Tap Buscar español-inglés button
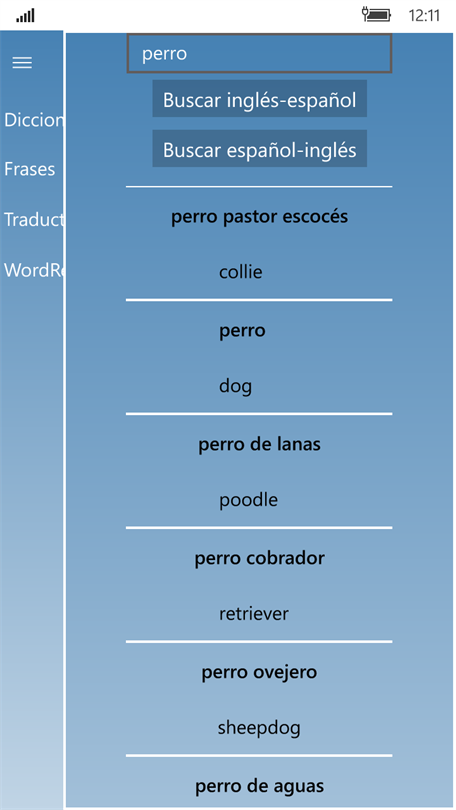The width and height of the screenshot is (456, 810). pyautogui.click(x=259, y=149)
